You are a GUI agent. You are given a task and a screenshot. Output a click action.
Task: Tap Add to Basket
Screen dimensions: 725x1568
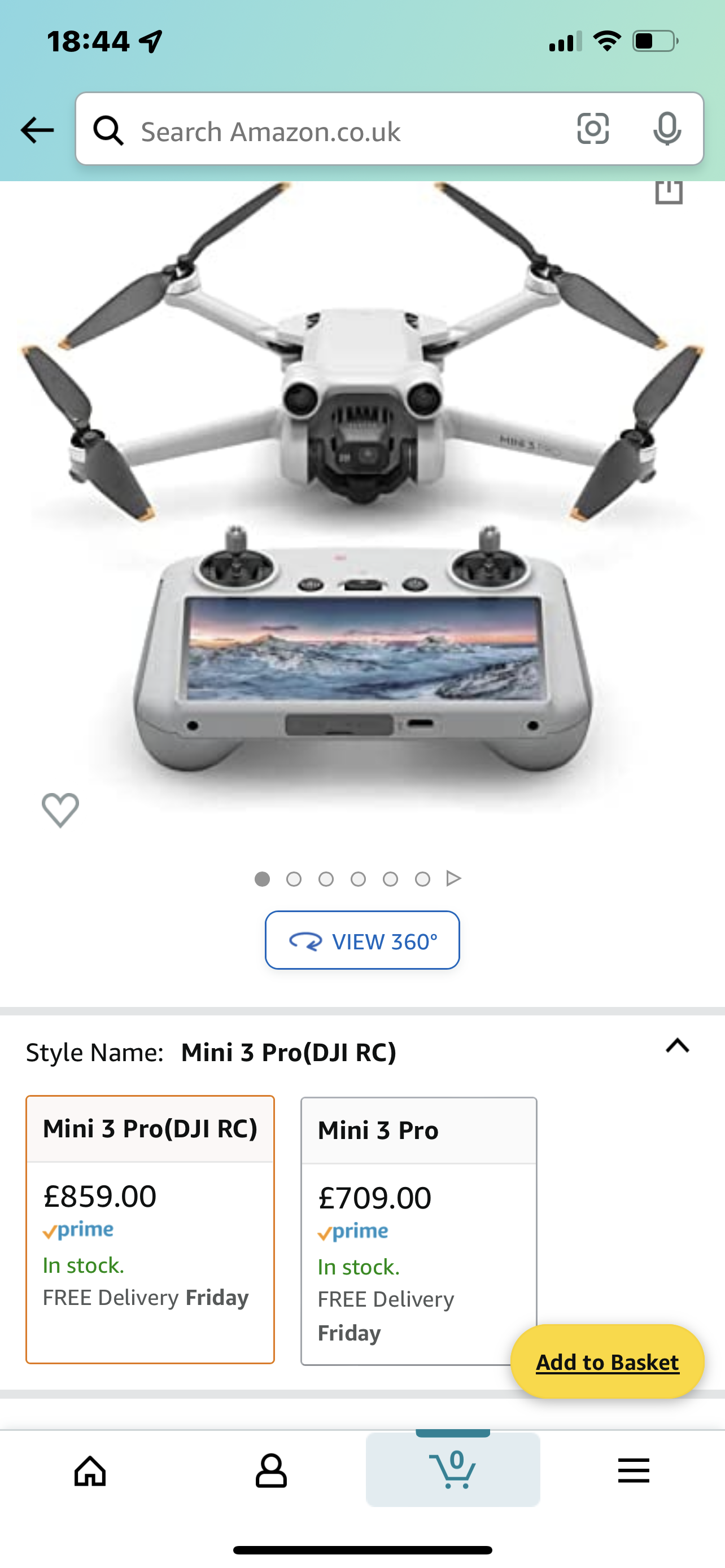(607, 1361)
